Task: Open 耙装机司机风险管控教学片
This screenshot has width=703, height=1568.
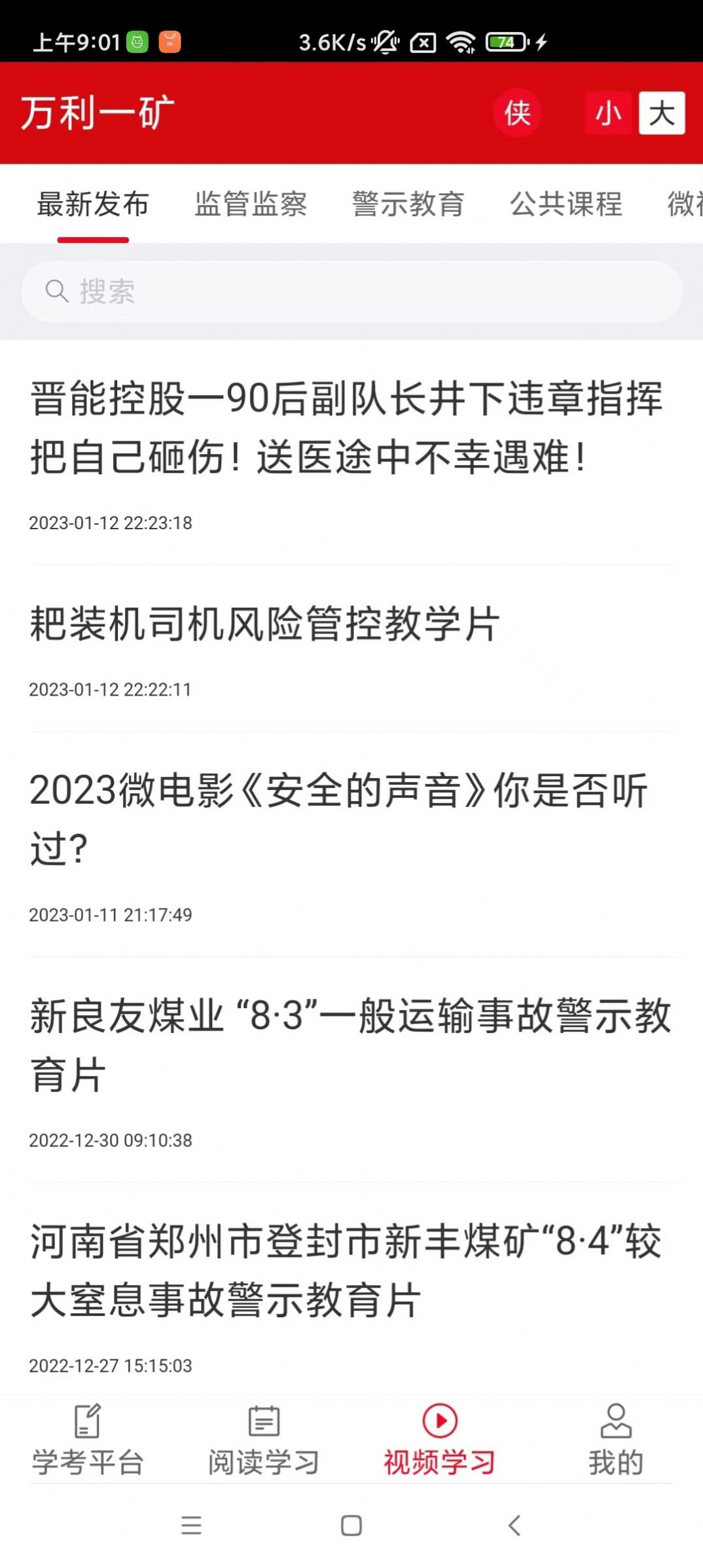Action: (265, 624)
